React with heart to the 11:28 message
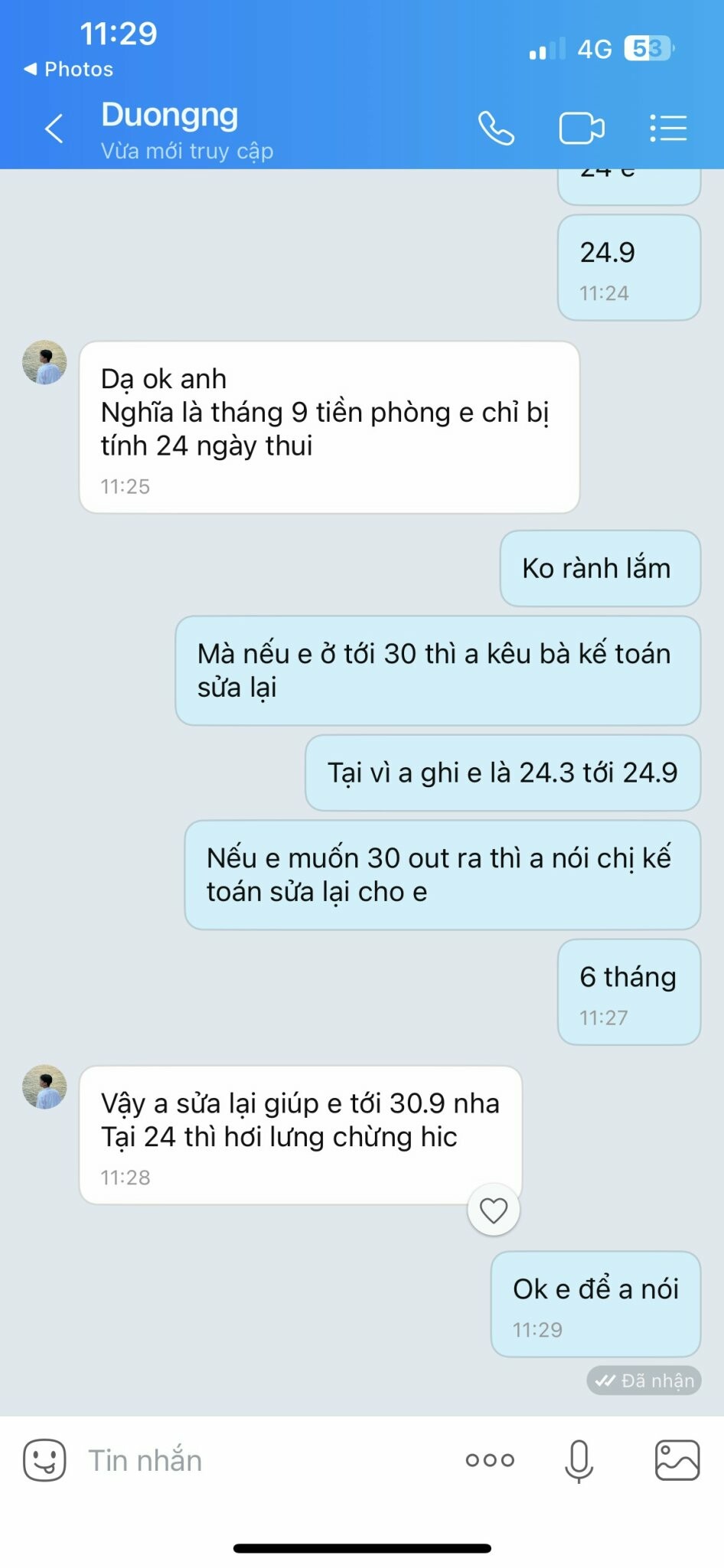The image size is (724, 1568). coord(494,1210)
